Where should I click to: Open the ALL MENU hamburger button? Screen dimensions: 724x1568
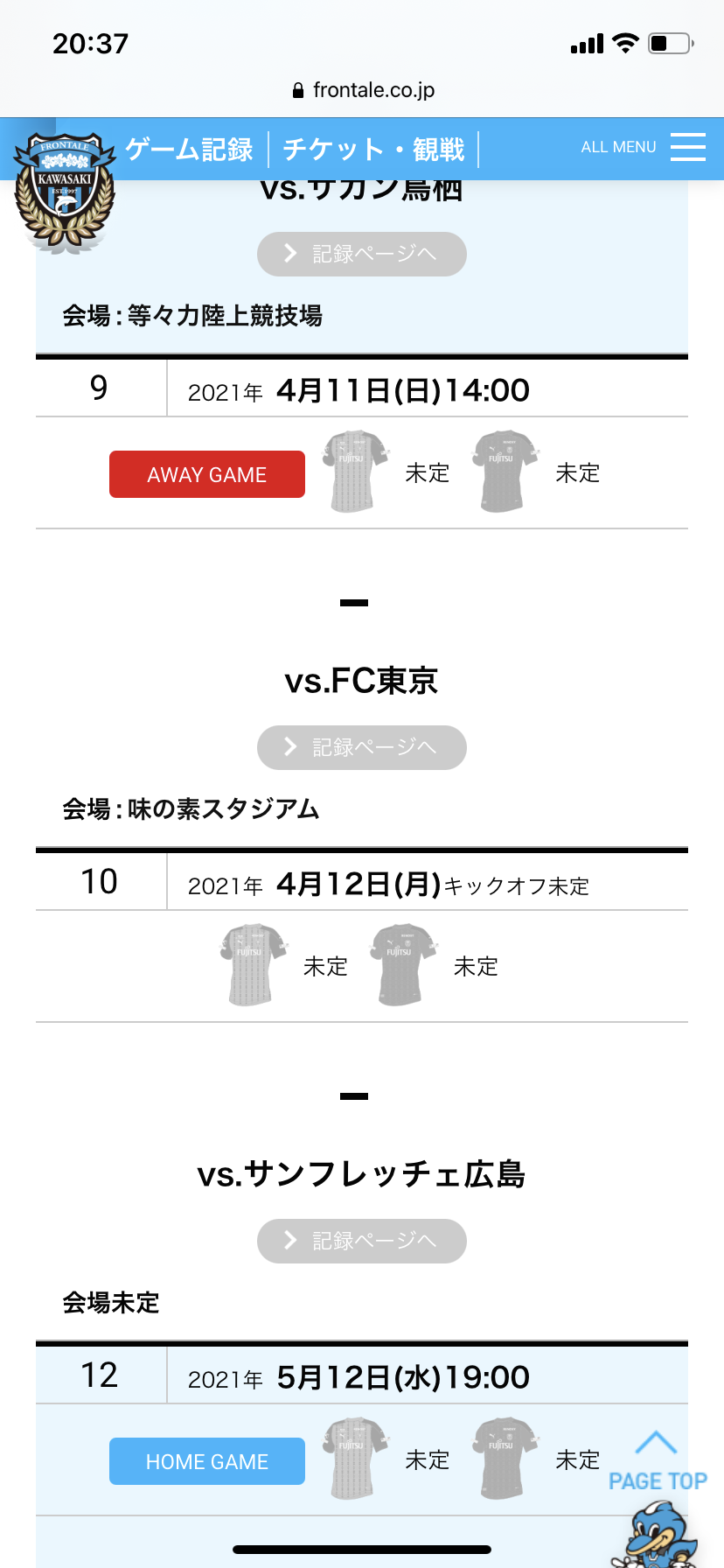click(644, 147)
